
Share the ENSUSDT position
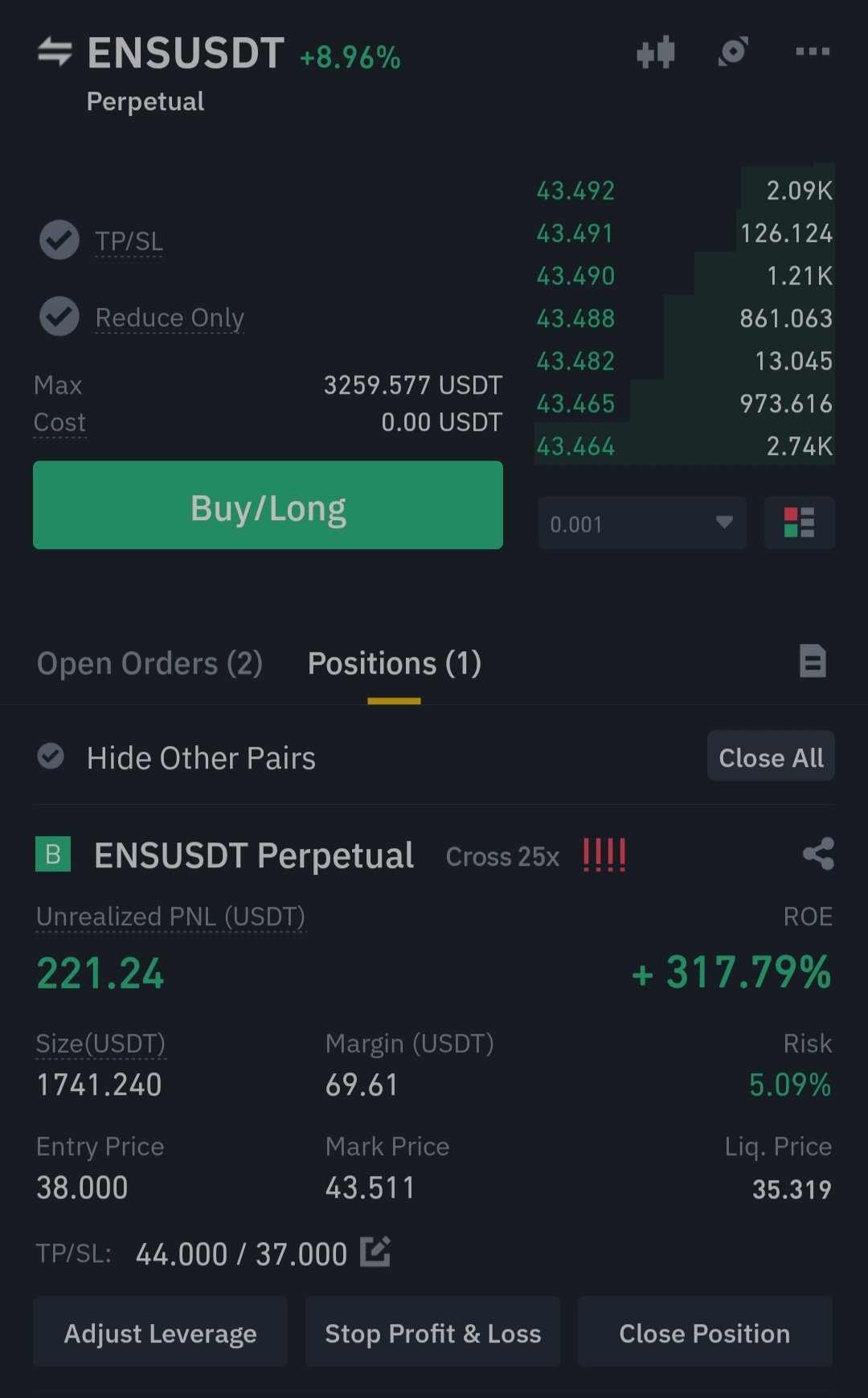point(818,854)
